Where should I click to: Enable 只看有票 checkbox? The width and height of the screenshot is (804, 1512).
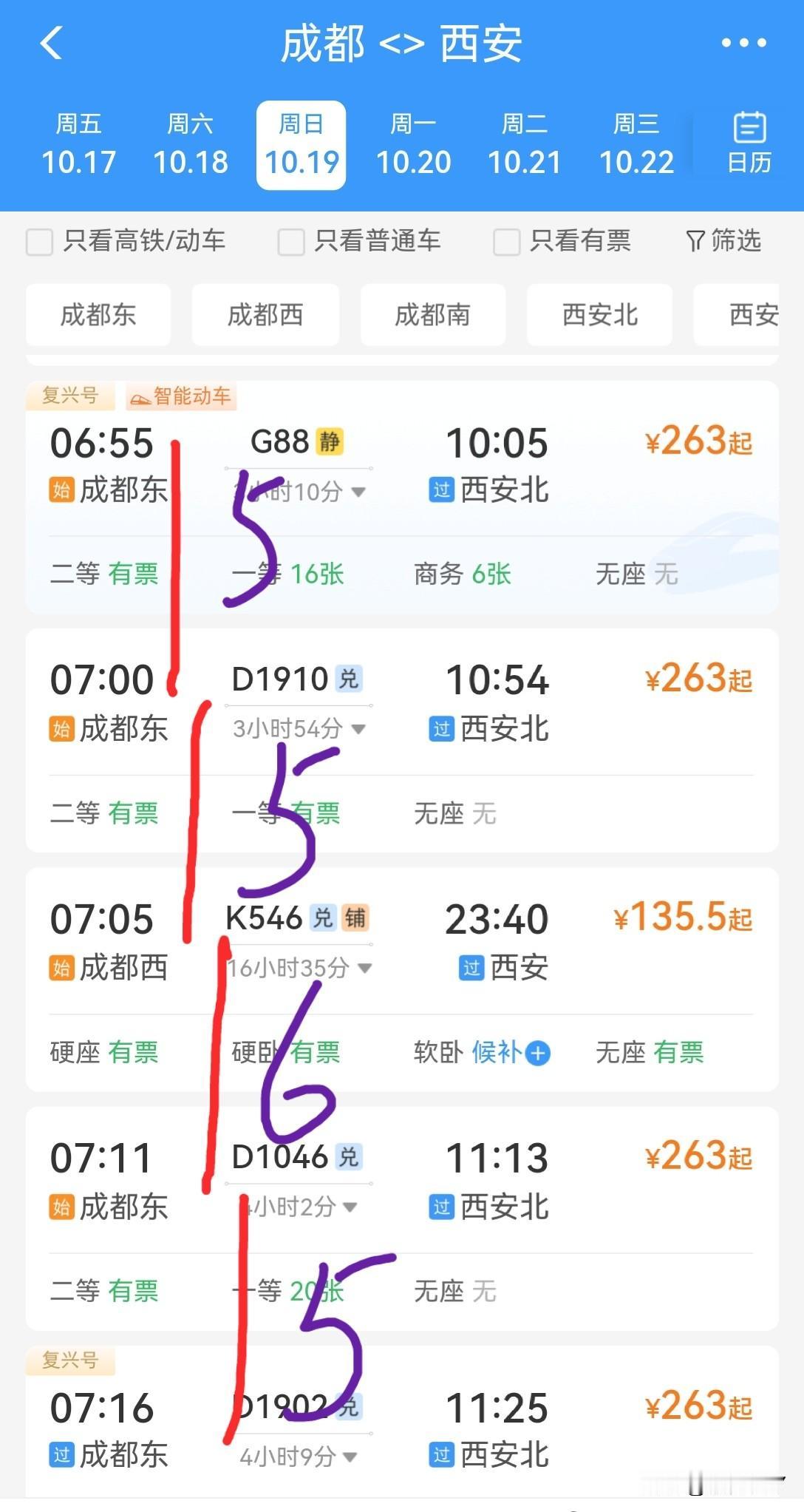coord(506,242)
